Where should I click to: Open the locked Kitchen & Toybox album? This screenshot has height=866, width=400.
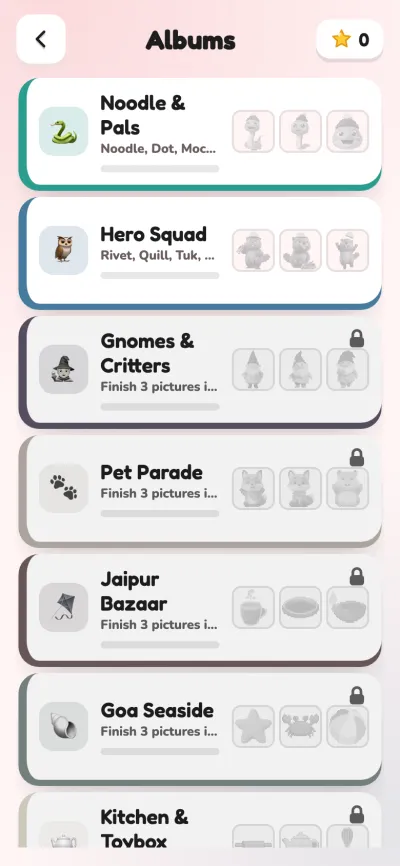point(200,820)
